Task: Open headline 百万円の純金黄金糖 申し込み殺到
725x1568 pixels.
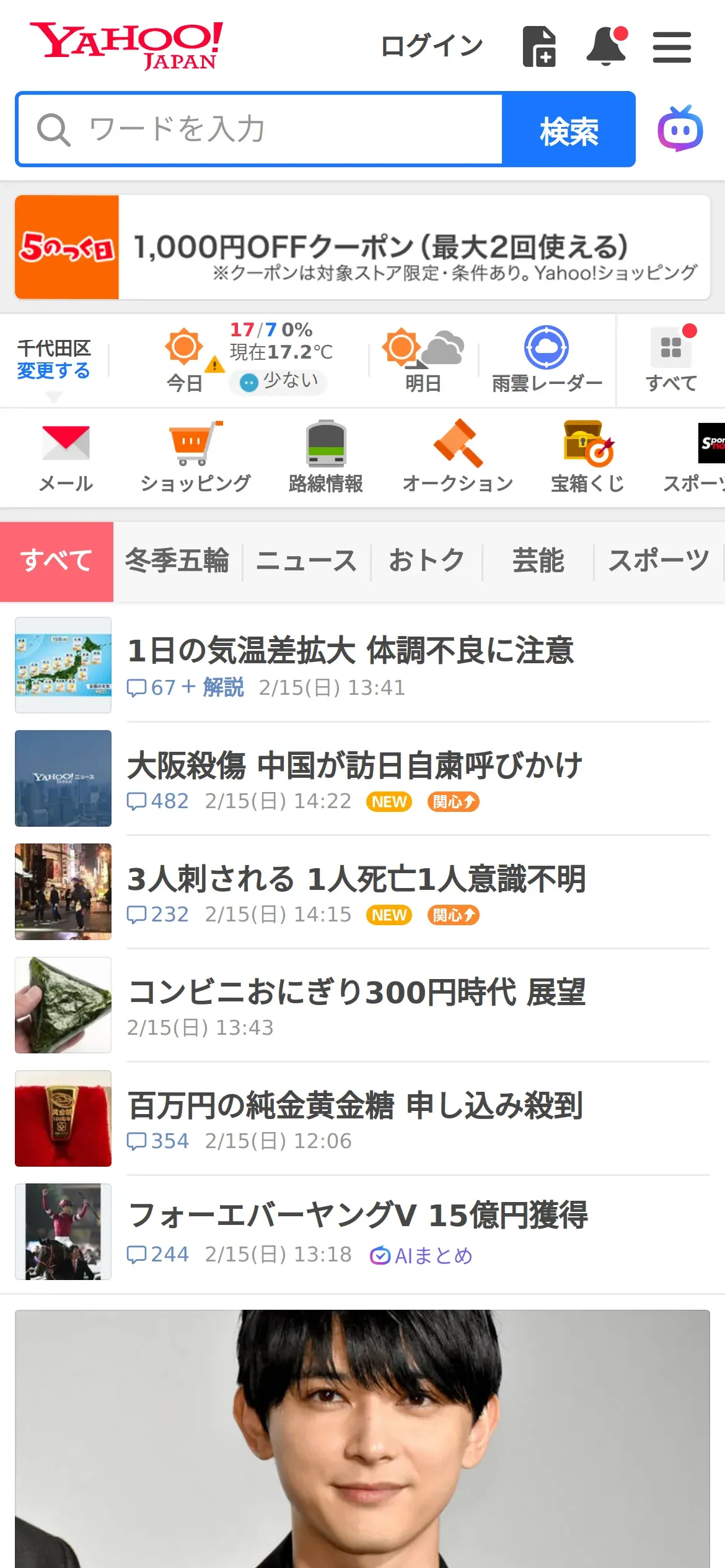Action: [355, 1106]
